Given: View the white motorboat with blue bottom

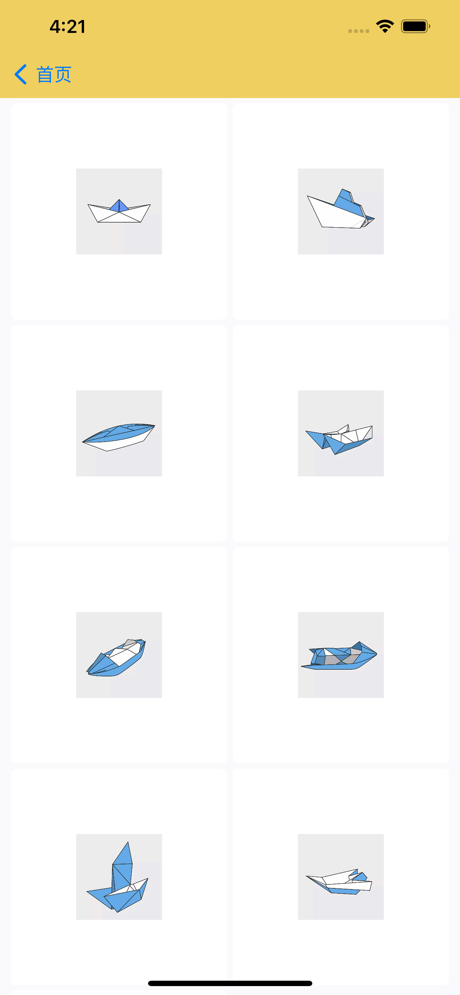Looking at the screenshot, I should (x=341, y=877).
